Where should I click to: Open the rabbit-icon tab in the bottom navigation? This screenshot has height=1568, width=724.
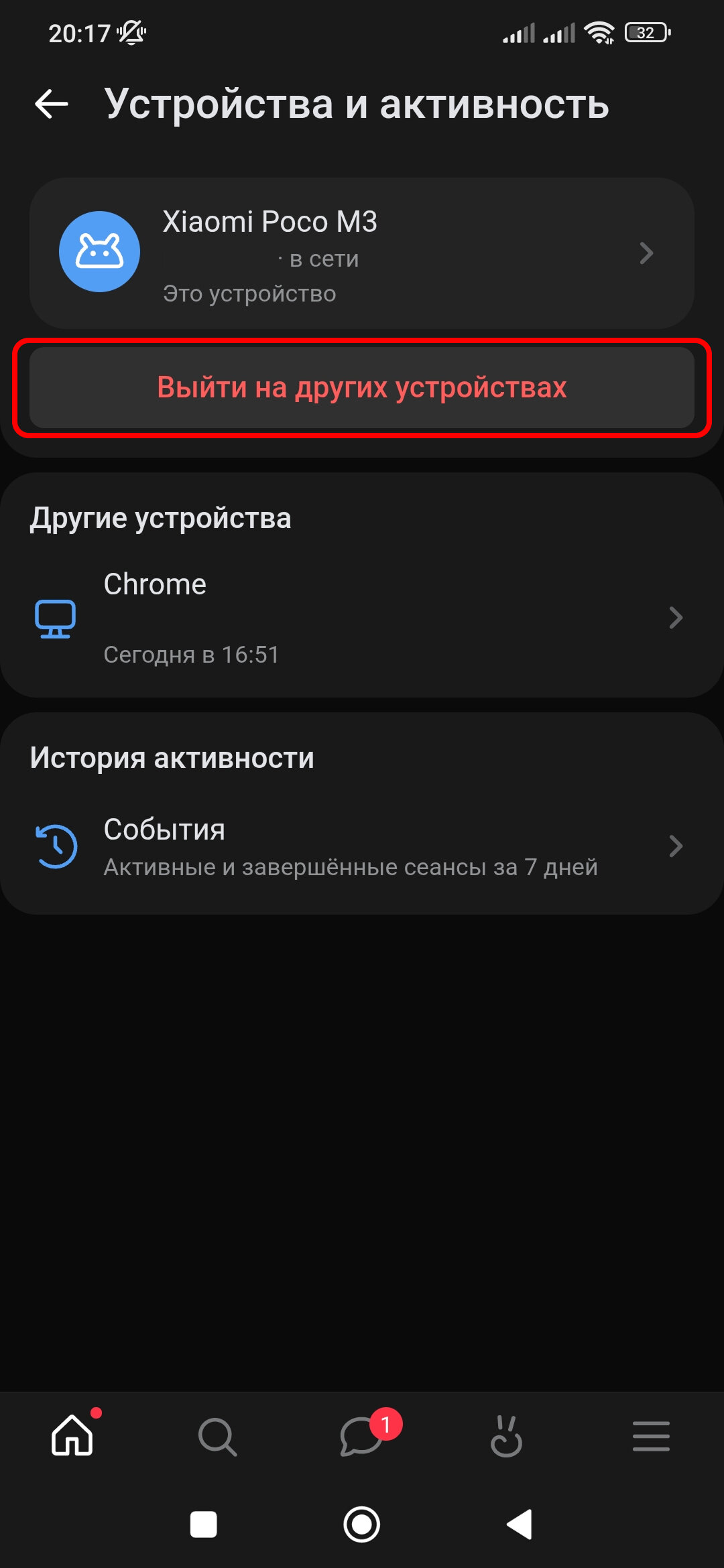click(x=507, y=1436)
